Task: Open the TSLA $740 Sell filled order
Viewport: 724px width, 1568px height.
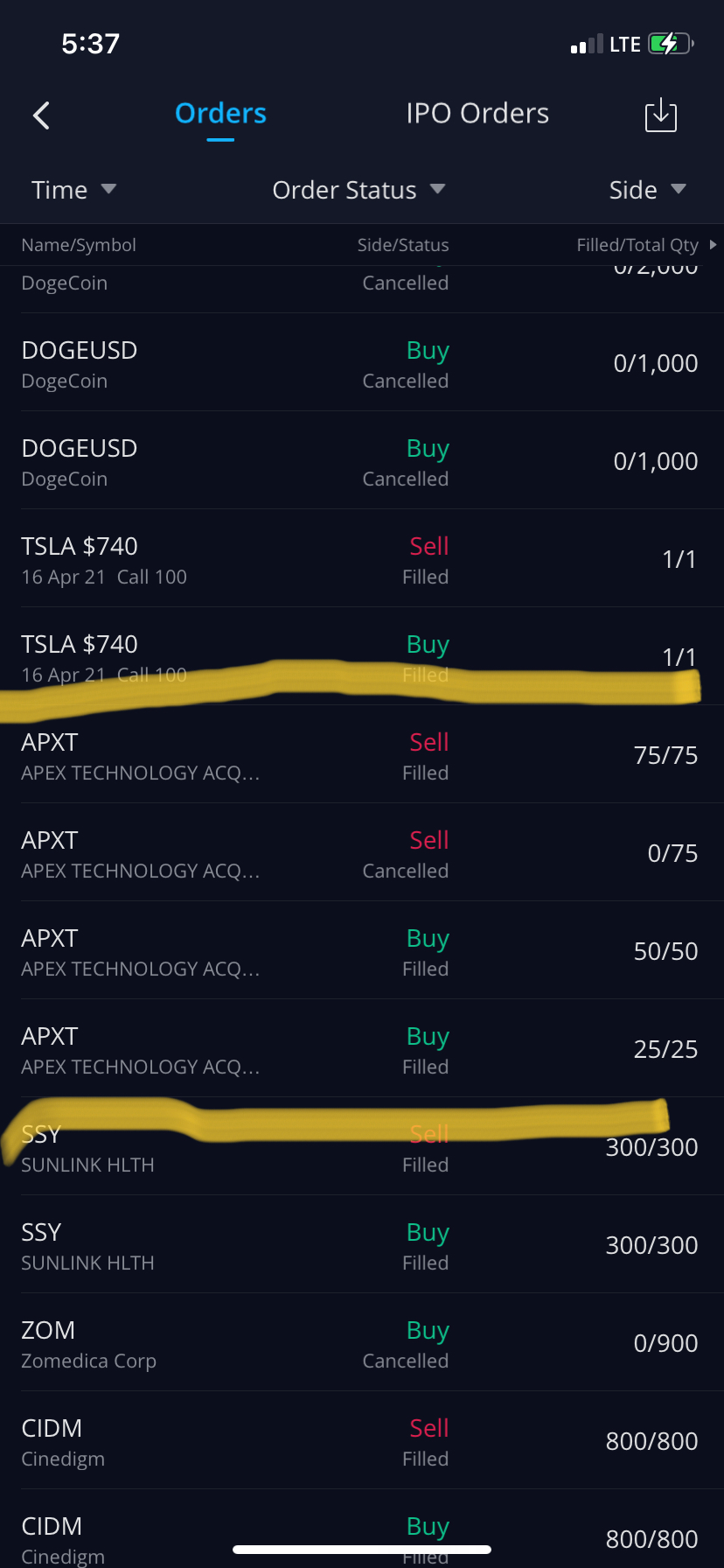Action: coord(362,560)
